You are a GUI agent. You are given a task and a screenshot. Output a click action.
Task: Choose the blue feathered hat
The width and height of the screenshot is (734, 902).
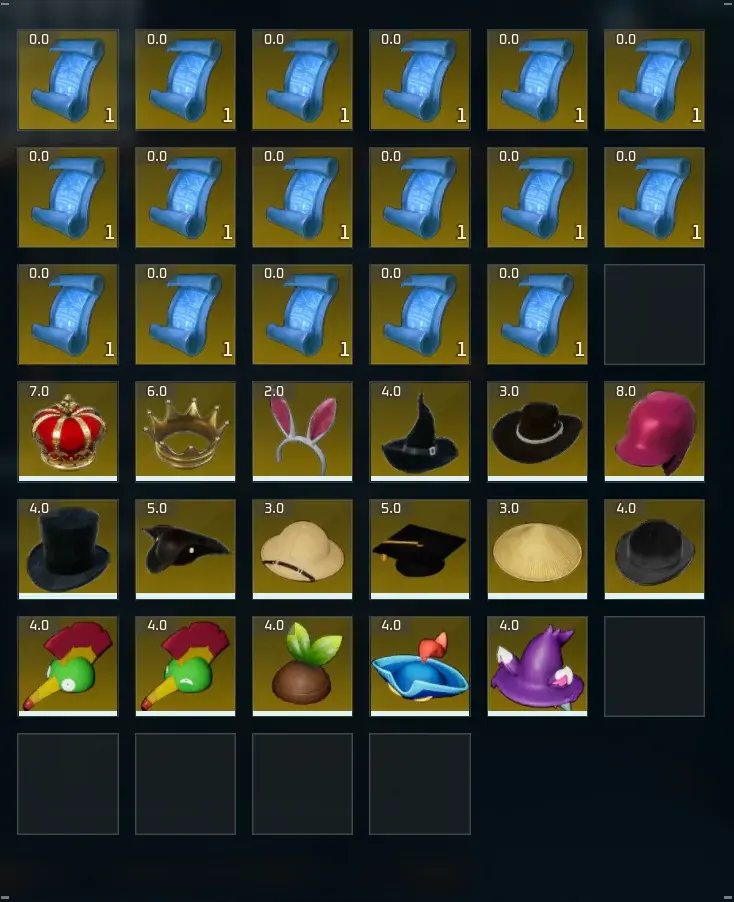[420, 666]
